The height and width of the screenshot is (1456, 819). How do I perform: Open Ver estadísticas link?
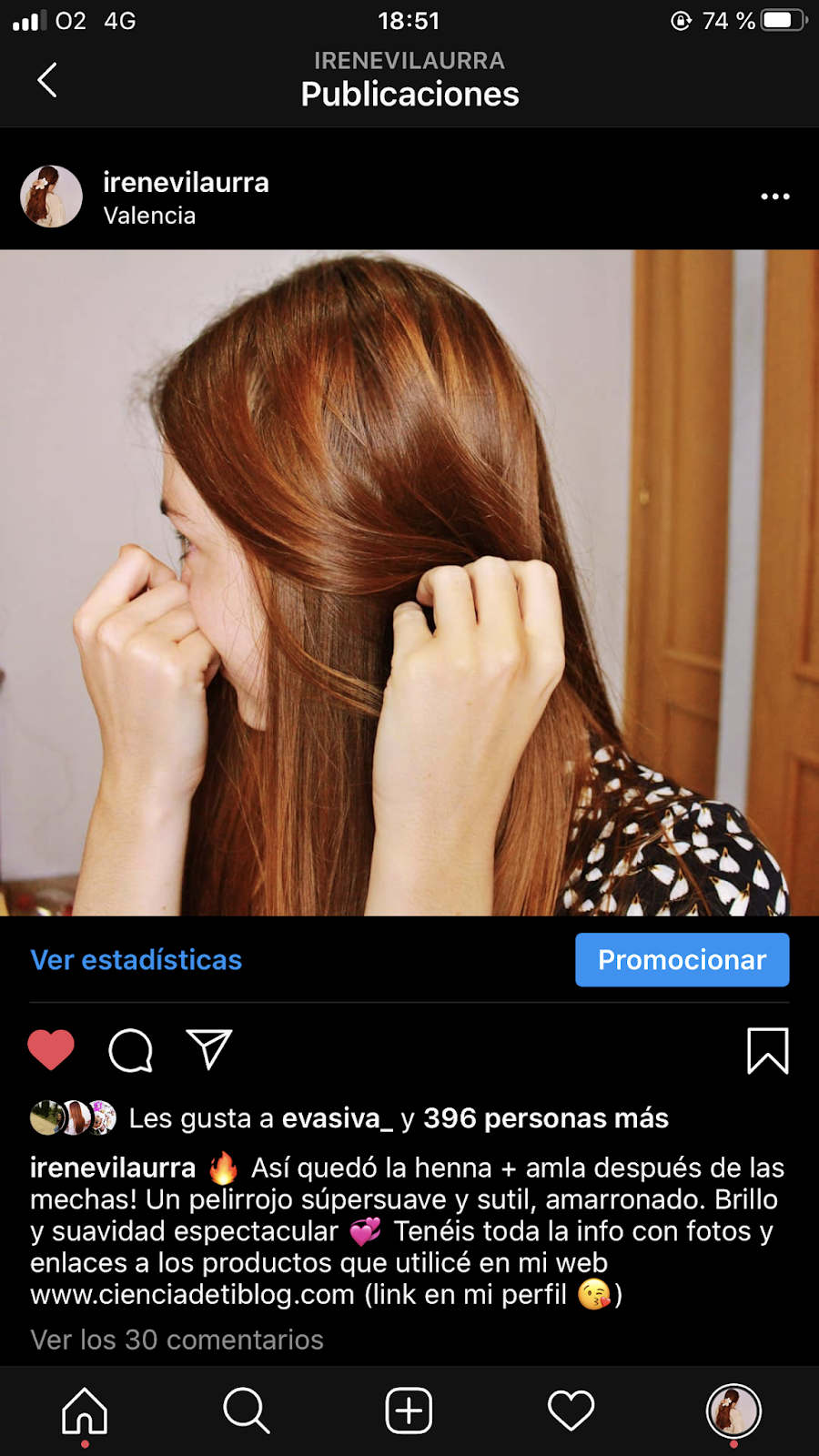pos(136,959)
